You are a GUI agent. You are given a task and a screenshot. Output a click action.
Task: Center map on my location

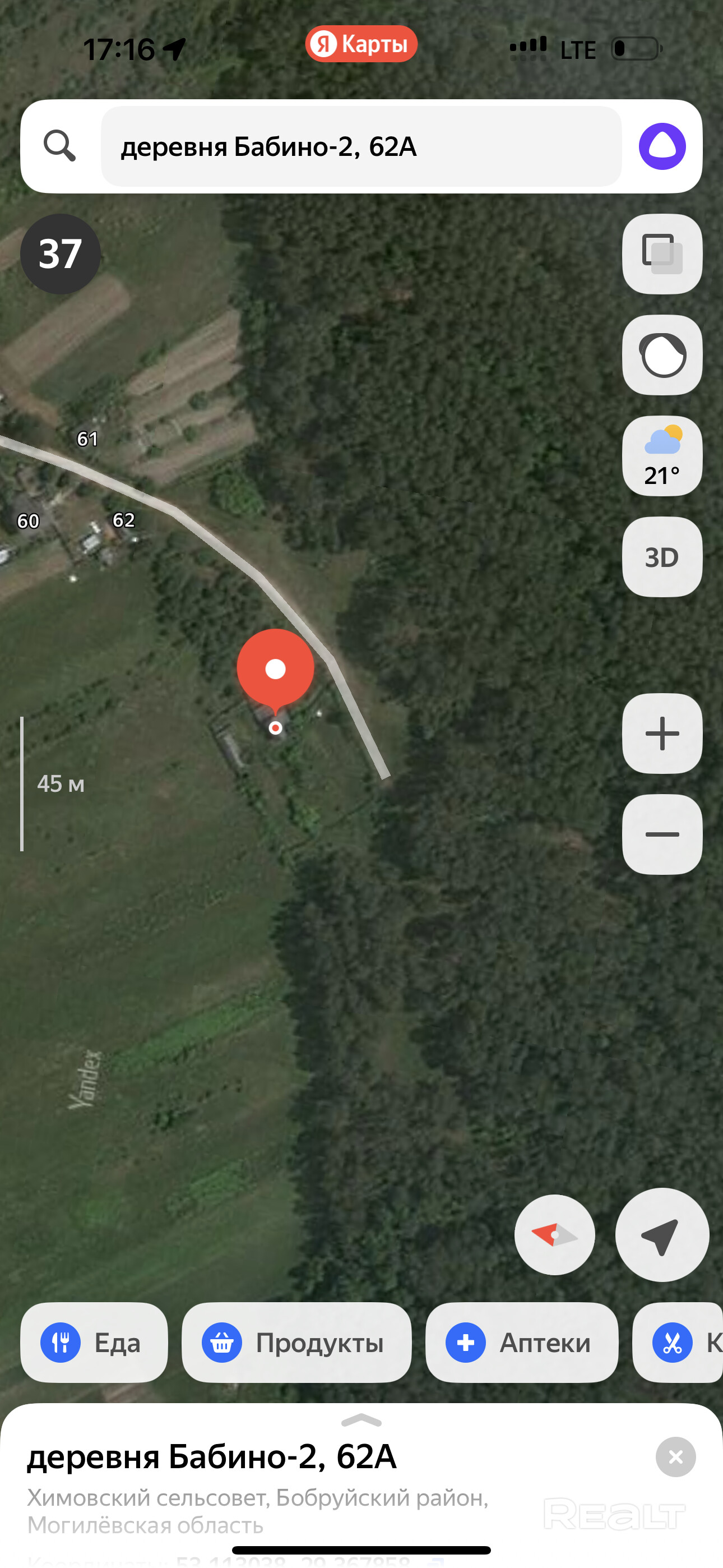click(x=661, y=1234)
